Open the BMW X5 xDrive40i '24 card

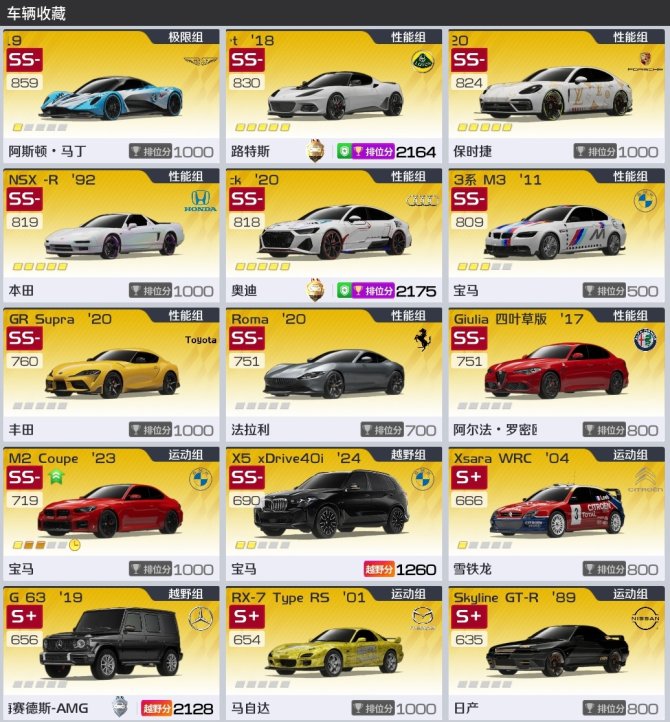click(333, 512)
